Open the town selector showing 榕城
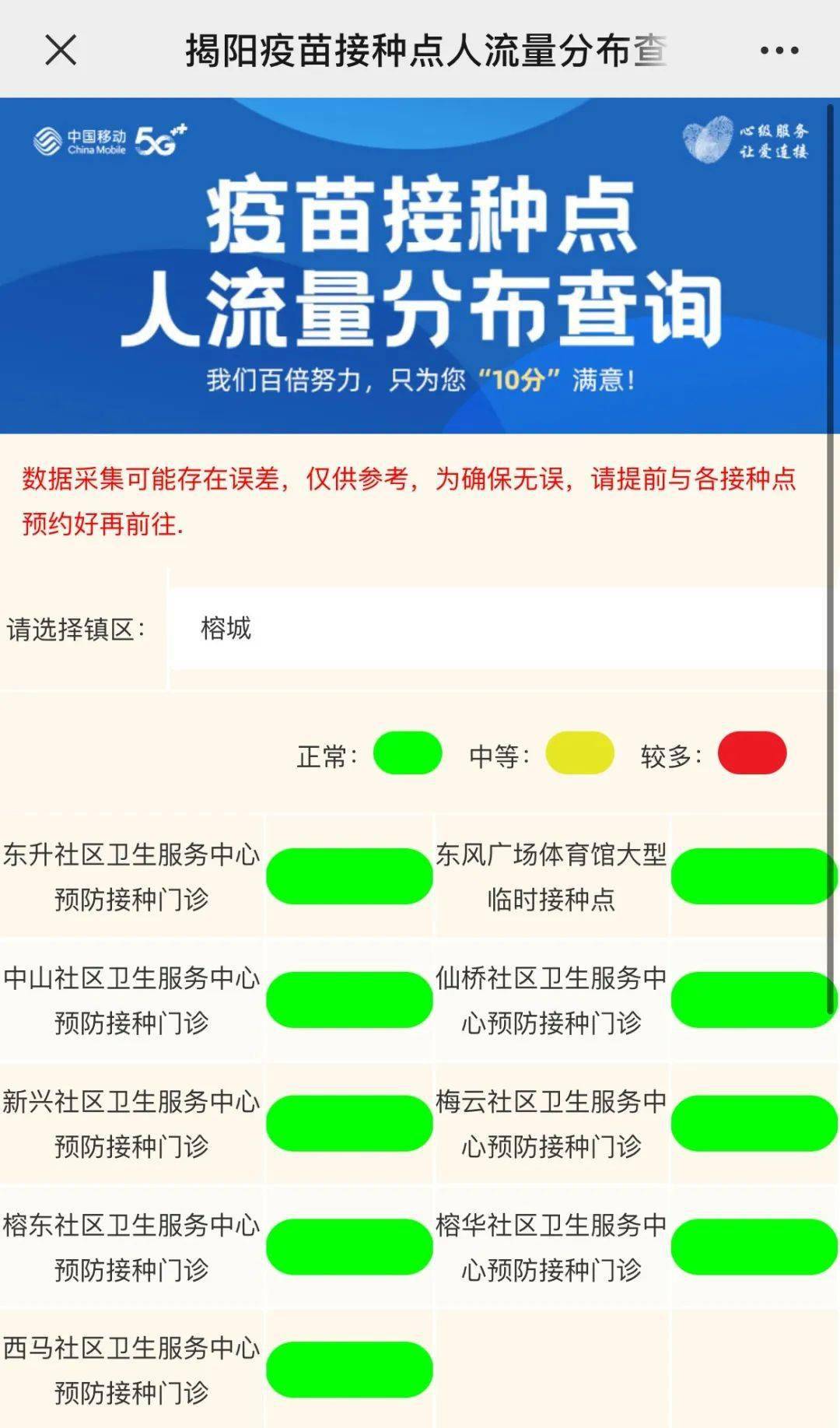Viewport: 840px width, 1428px height. pyautogui.click(x=498, y=628)
